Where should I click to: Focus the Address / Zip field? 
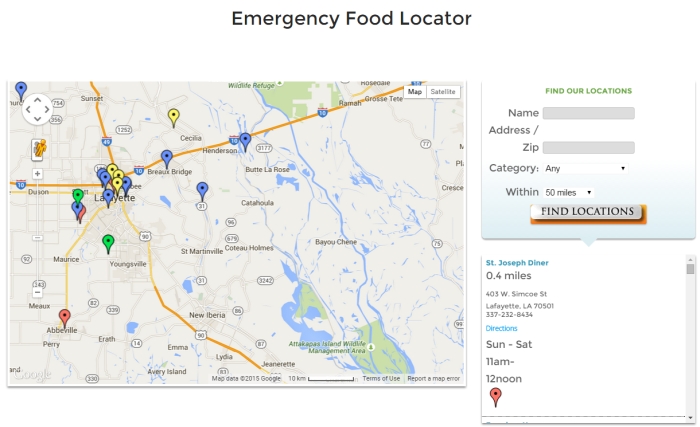pyautogui.click(x=588, y=147)
